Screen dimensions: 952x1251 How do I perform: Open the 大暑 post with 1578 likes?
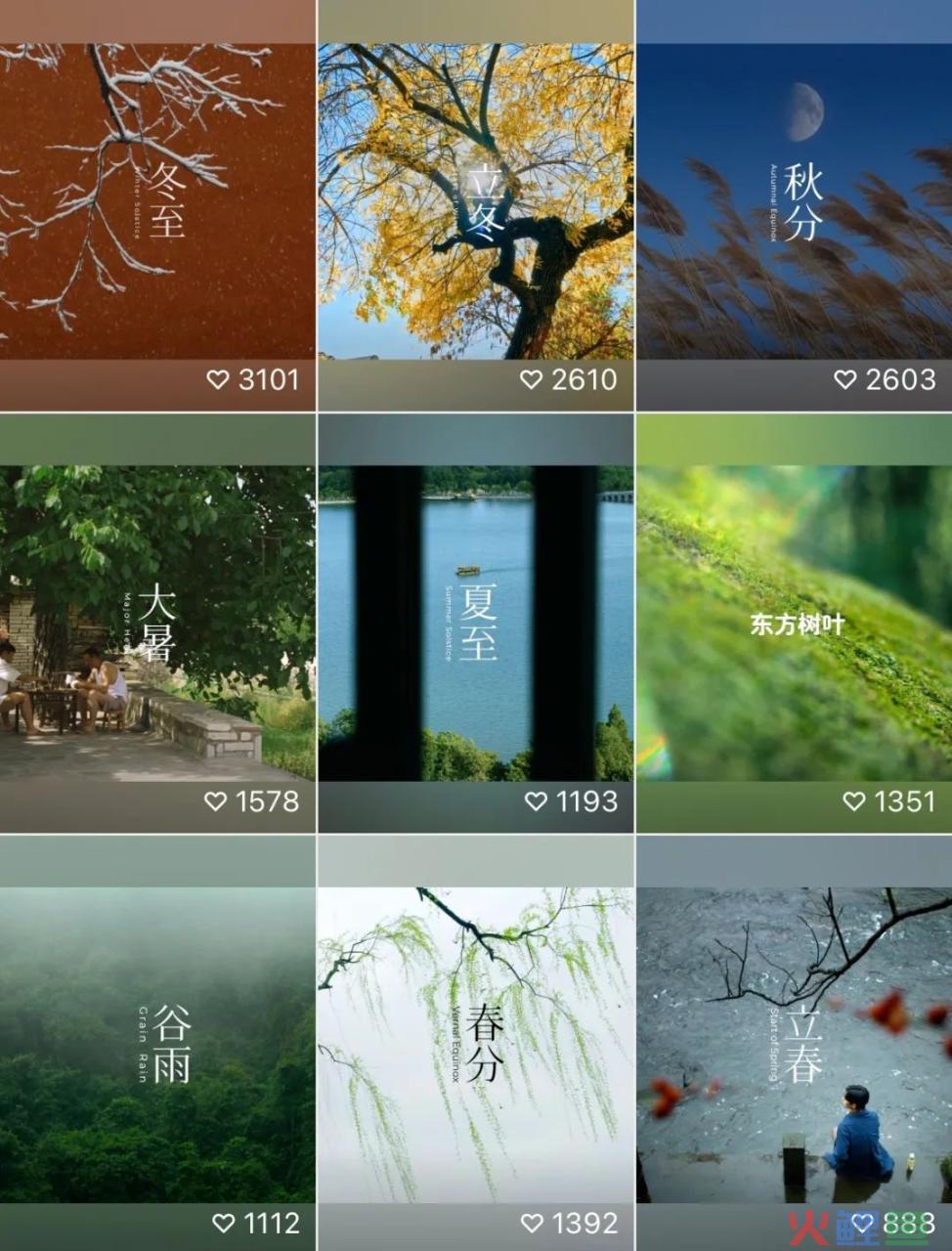(157, 624)
